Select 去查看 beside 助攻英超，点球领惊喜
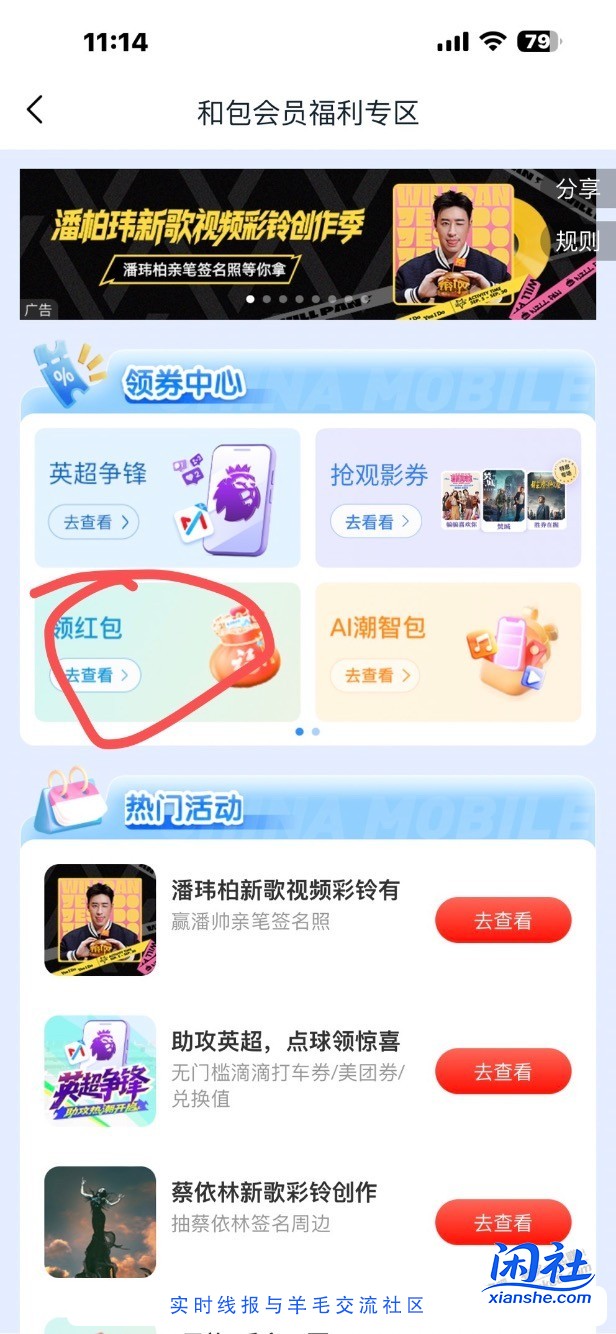The height and width of the screenshot is (1334, 616). pyautogui.click(x=502, y=1071)
